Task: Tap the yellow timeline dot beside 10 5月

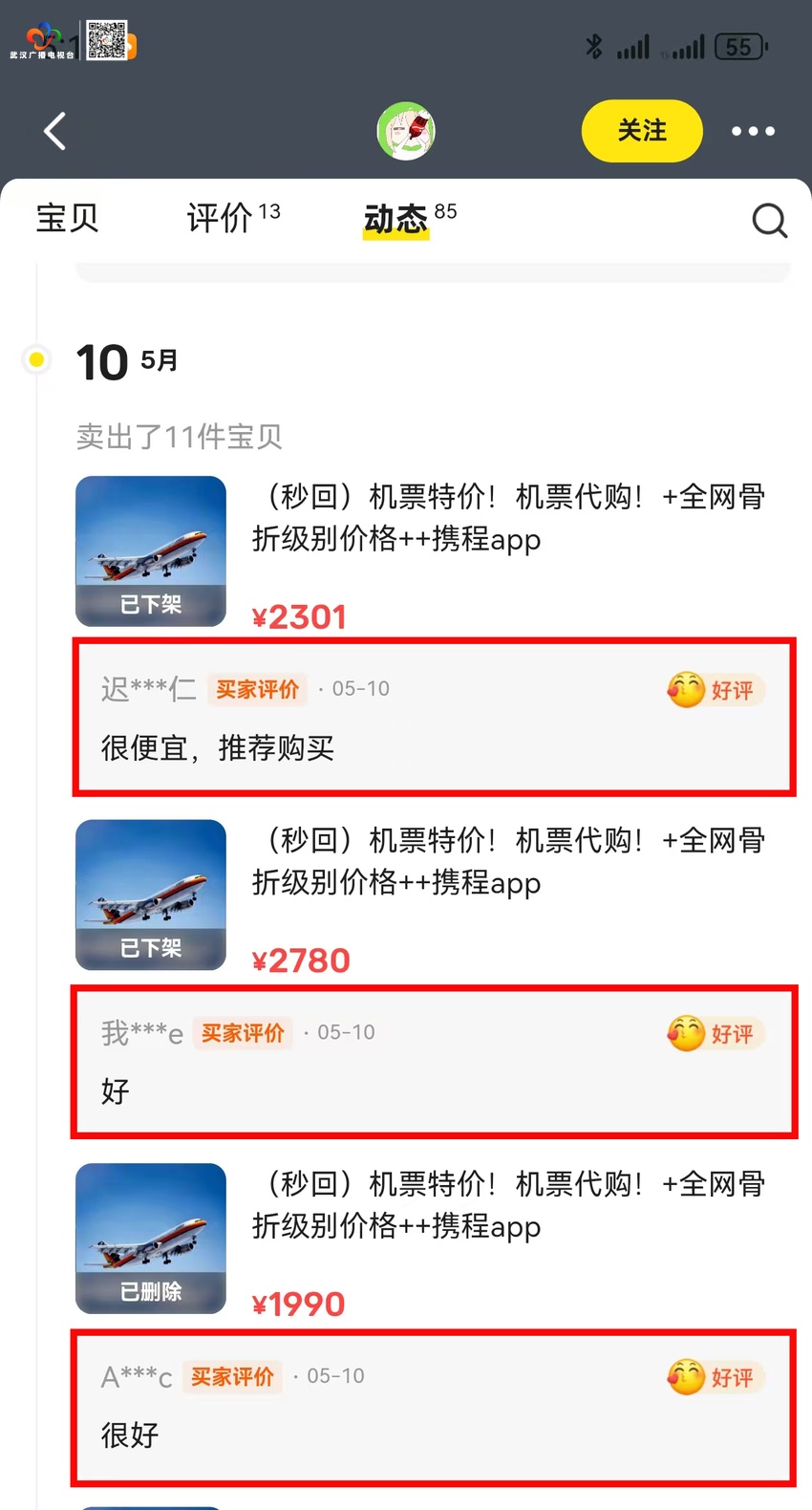Action: 35,360
